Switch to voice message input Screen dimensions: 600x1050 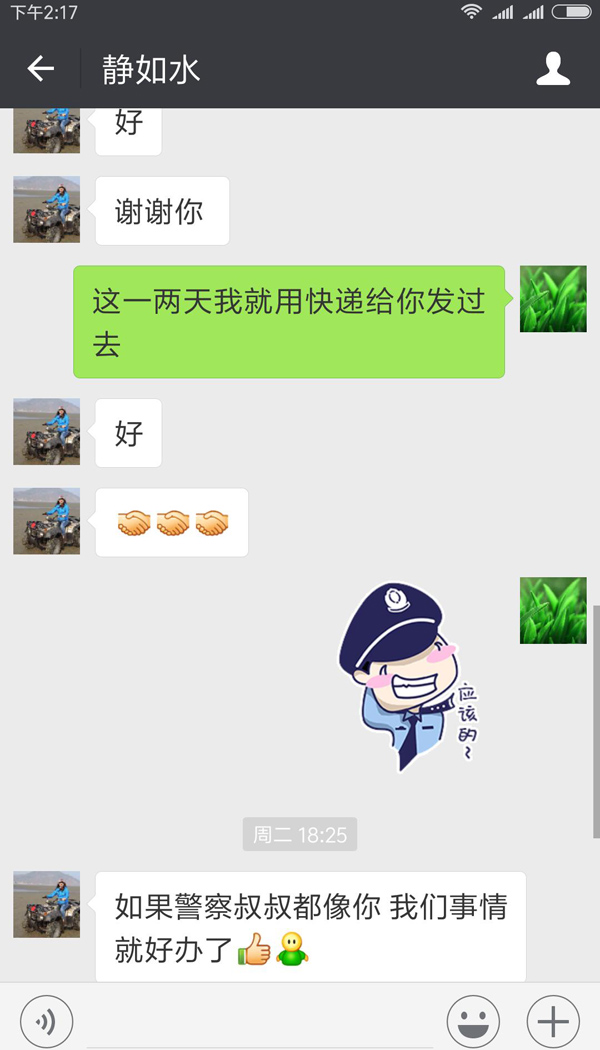tap(45, 1021)
